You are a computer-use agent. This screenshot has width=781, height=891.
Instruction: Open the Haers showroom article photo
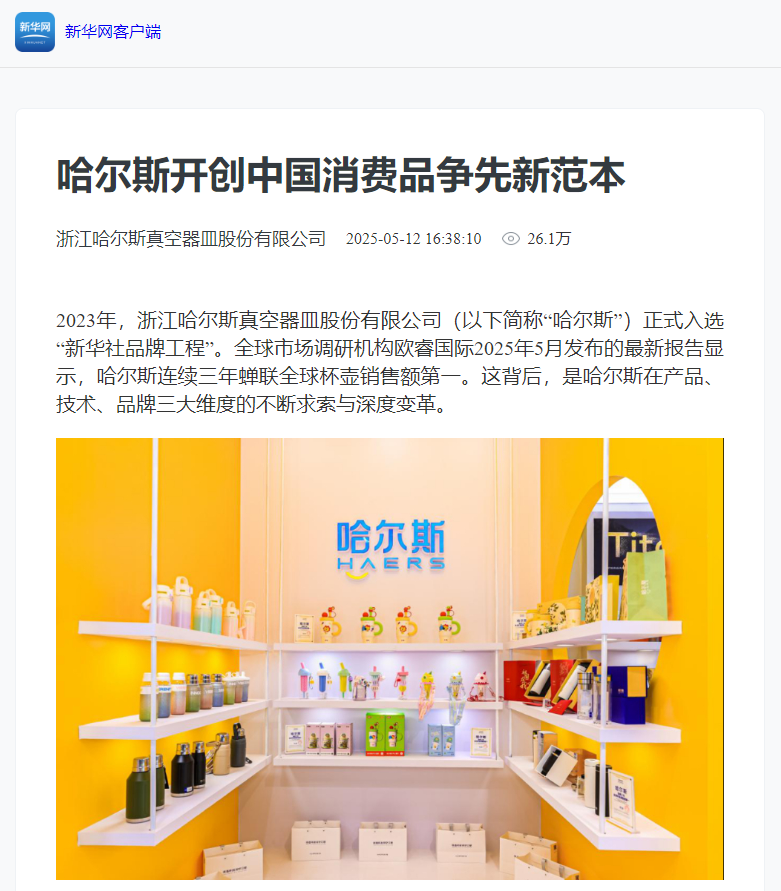click(x=389, y=658)
